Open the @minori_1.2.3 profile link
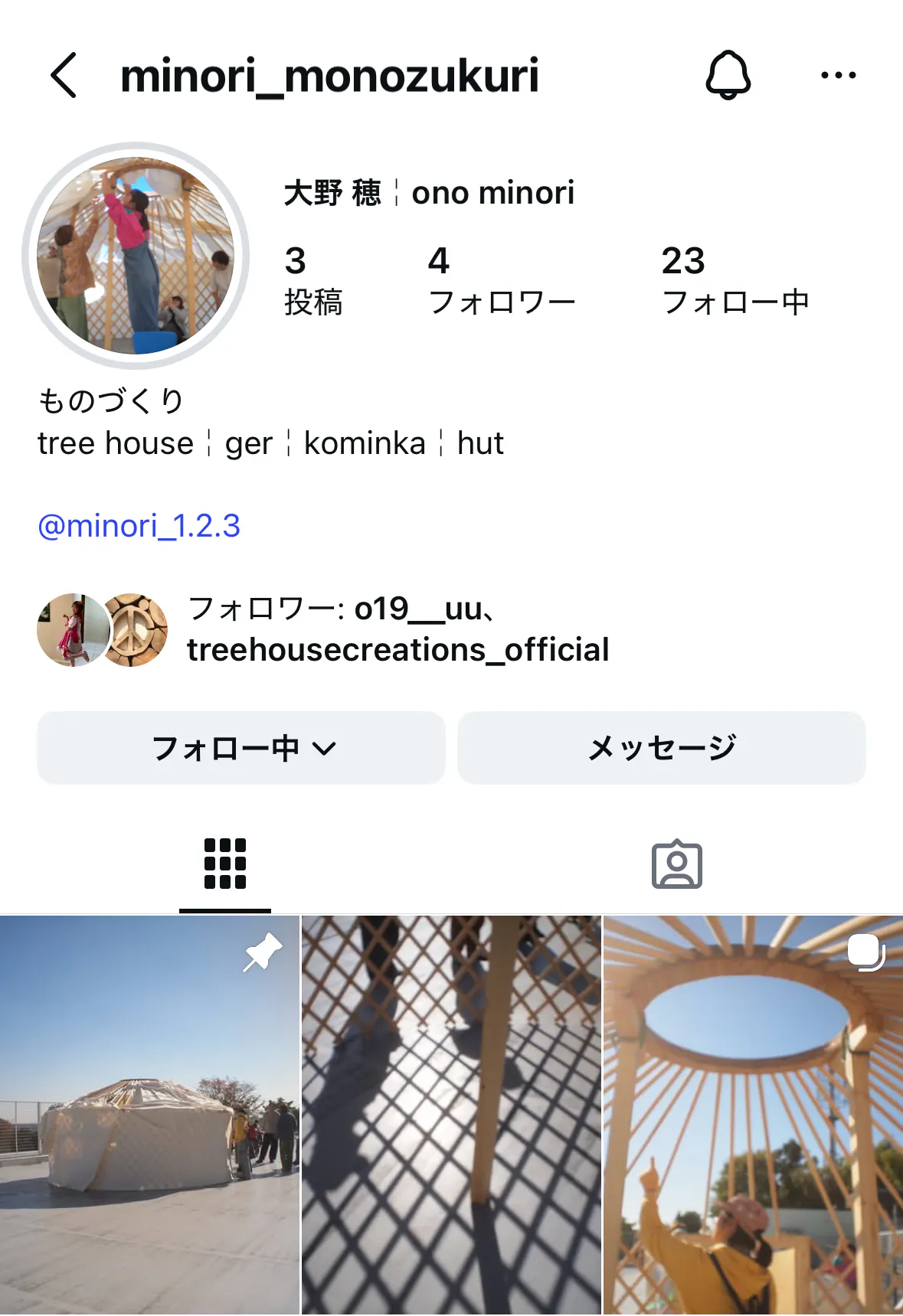This screenshot has width=903, height=1316. pyautogui.click(x=139, y=526)
